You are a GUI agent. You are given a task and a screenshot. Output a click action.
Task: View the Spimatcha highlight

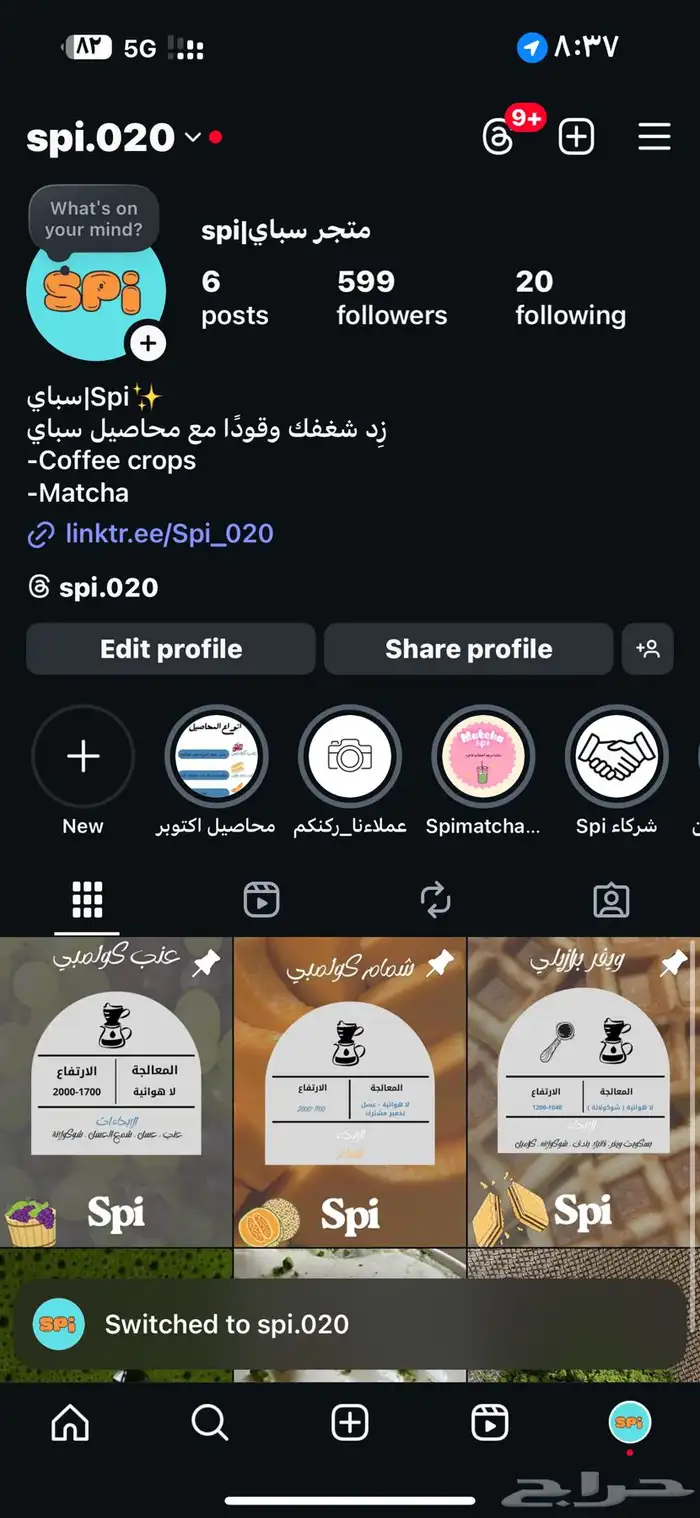483,757
